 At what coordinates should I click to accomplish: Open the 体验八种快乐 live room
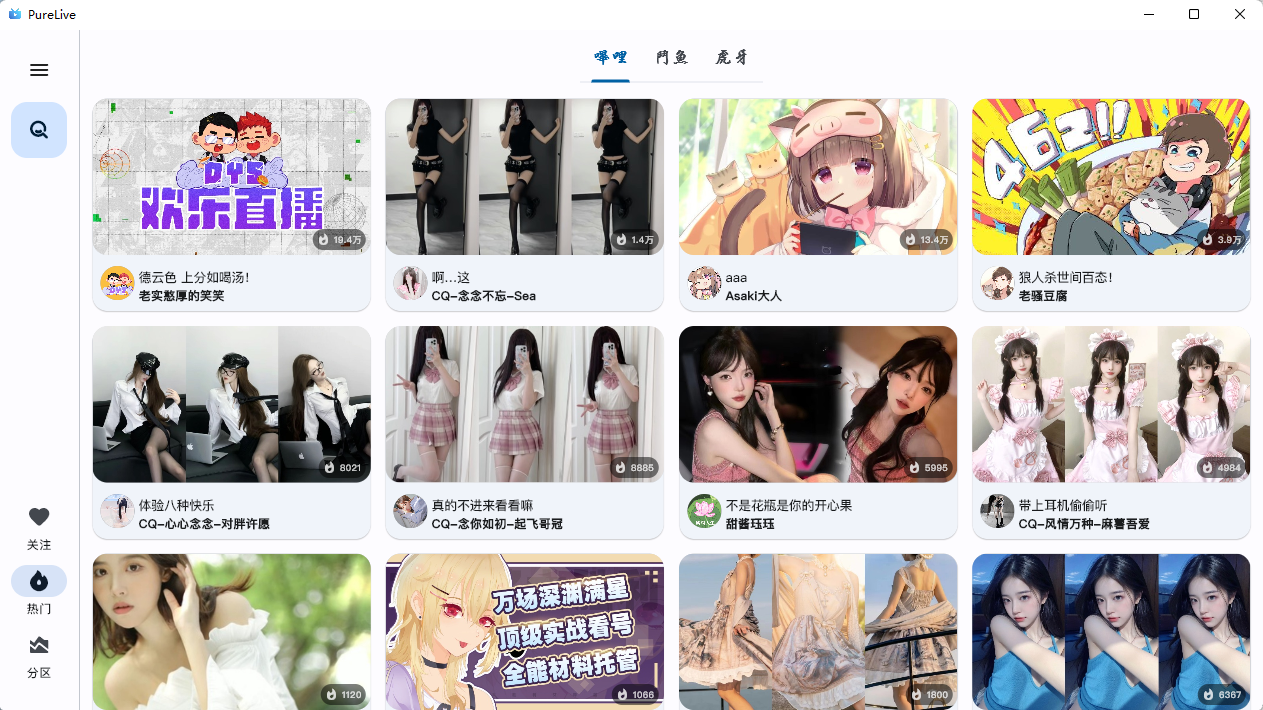[231, 432]
